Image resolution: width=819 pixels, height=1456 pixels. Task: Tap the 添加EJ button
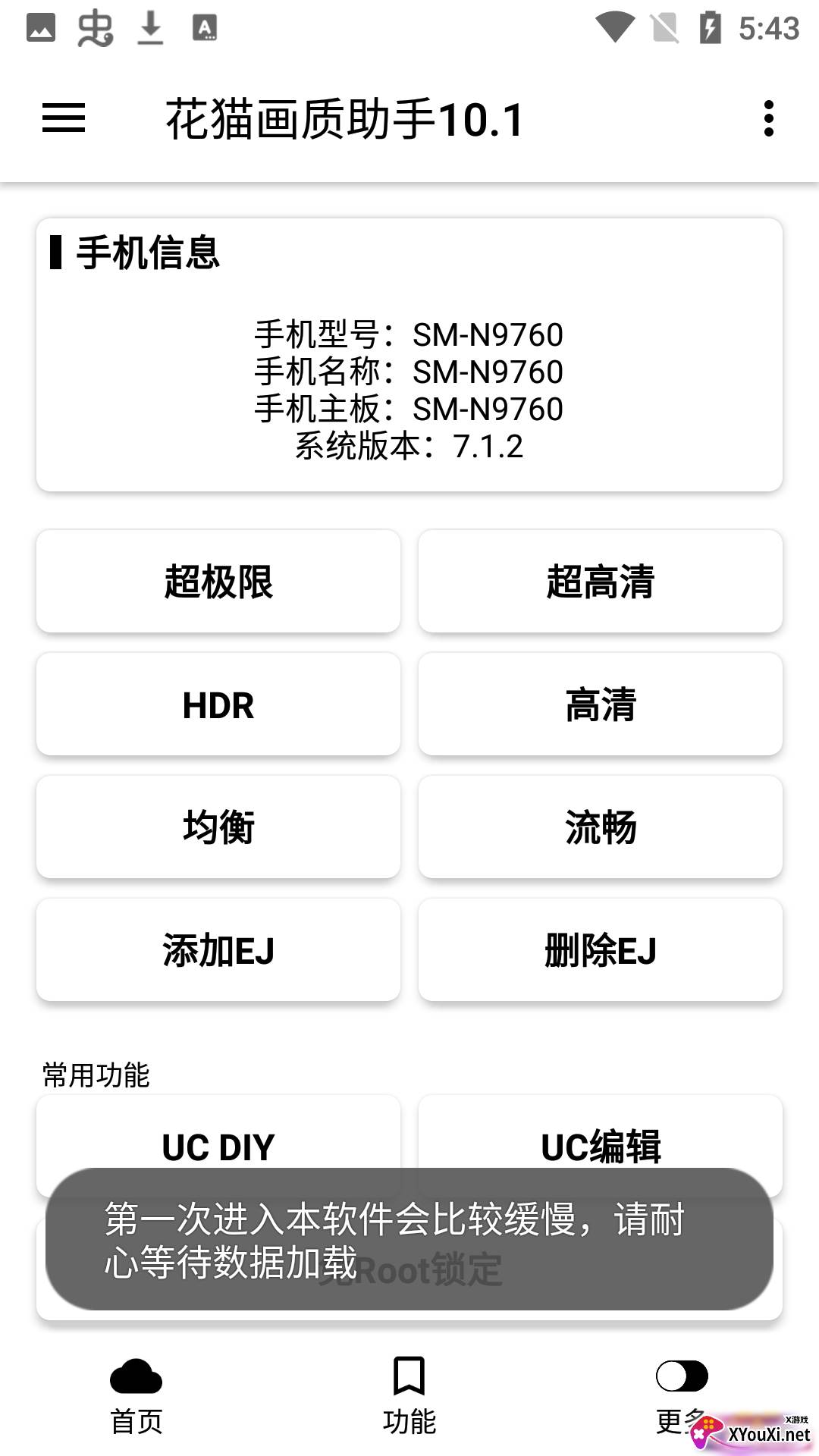218,950
